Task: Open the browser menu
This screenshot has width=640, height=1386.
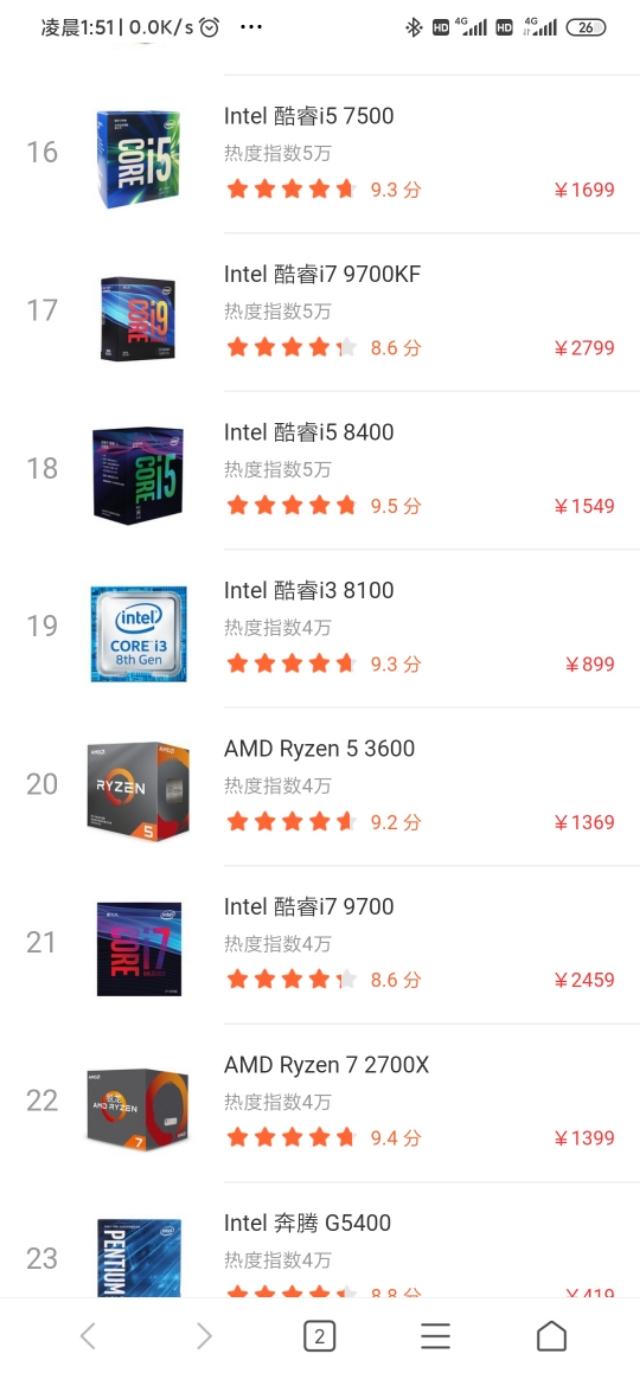Action: click(435, 1336)
